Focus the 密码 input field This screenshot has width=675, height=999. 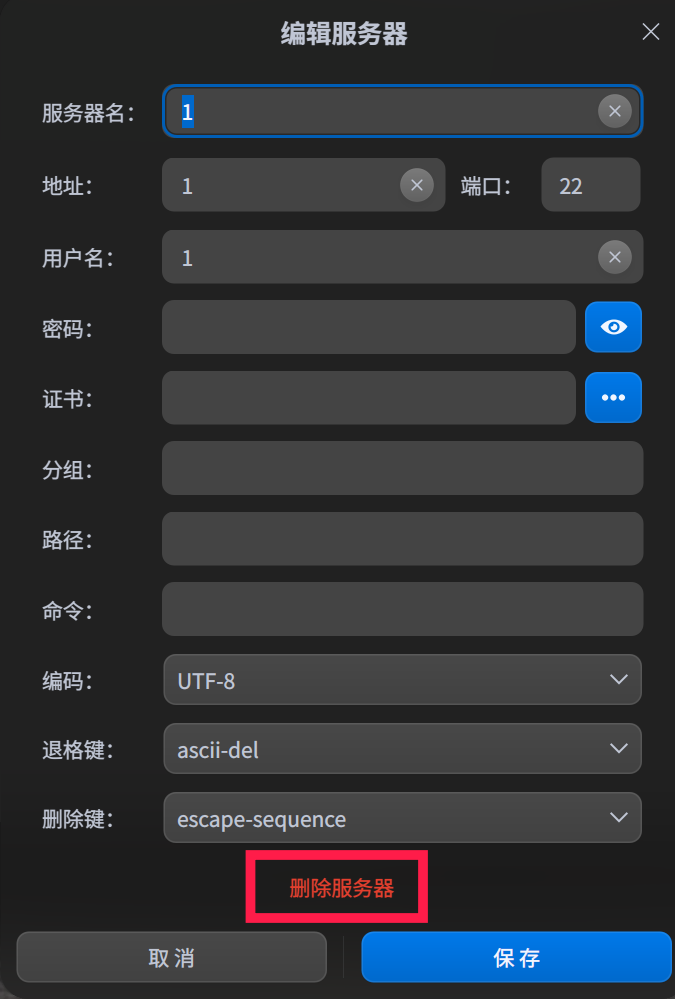tap(368, 327)
